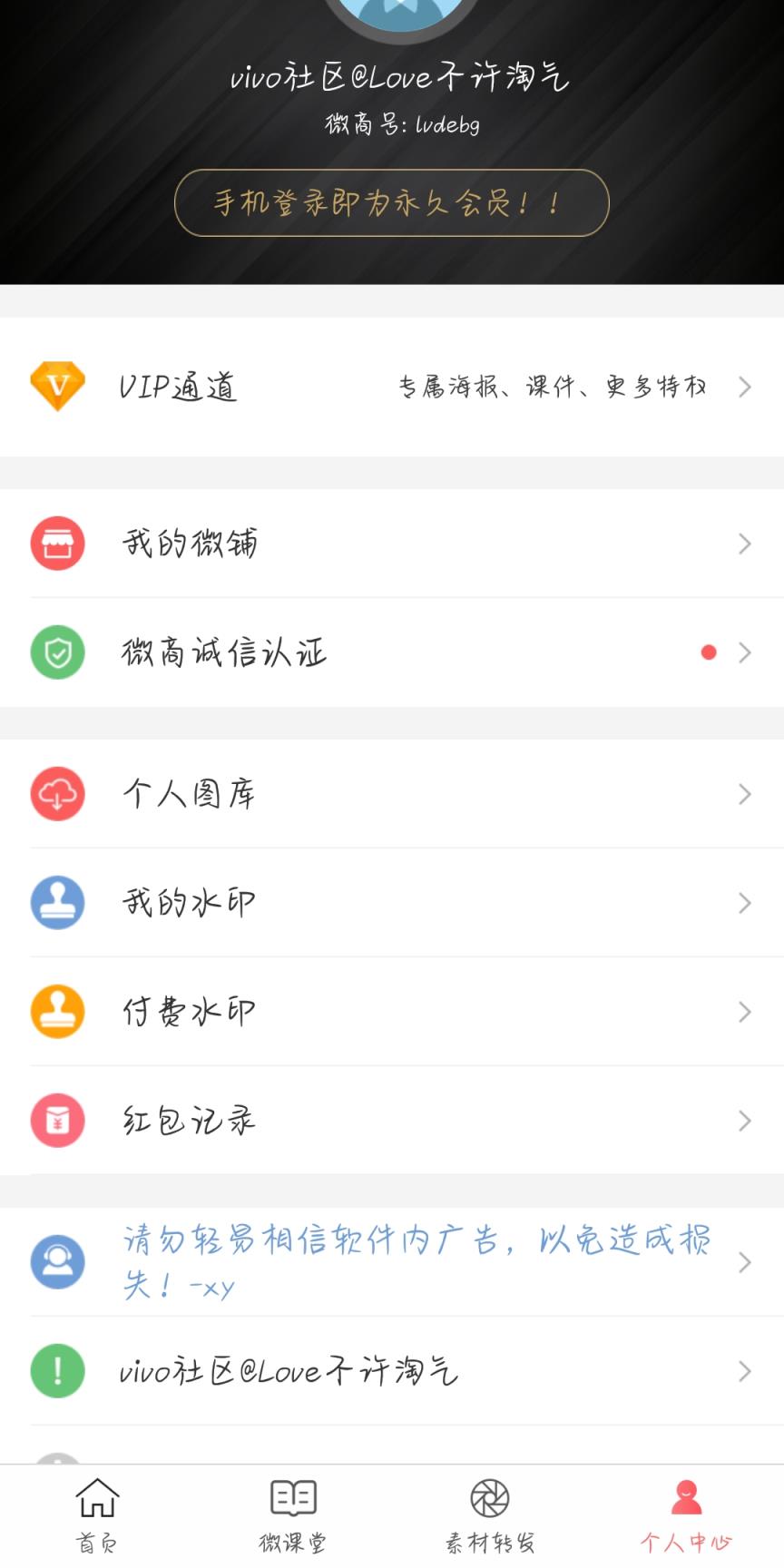
Task: Select the 付费水印 orange stamp icon
Action: click(x=57, y=1011)
